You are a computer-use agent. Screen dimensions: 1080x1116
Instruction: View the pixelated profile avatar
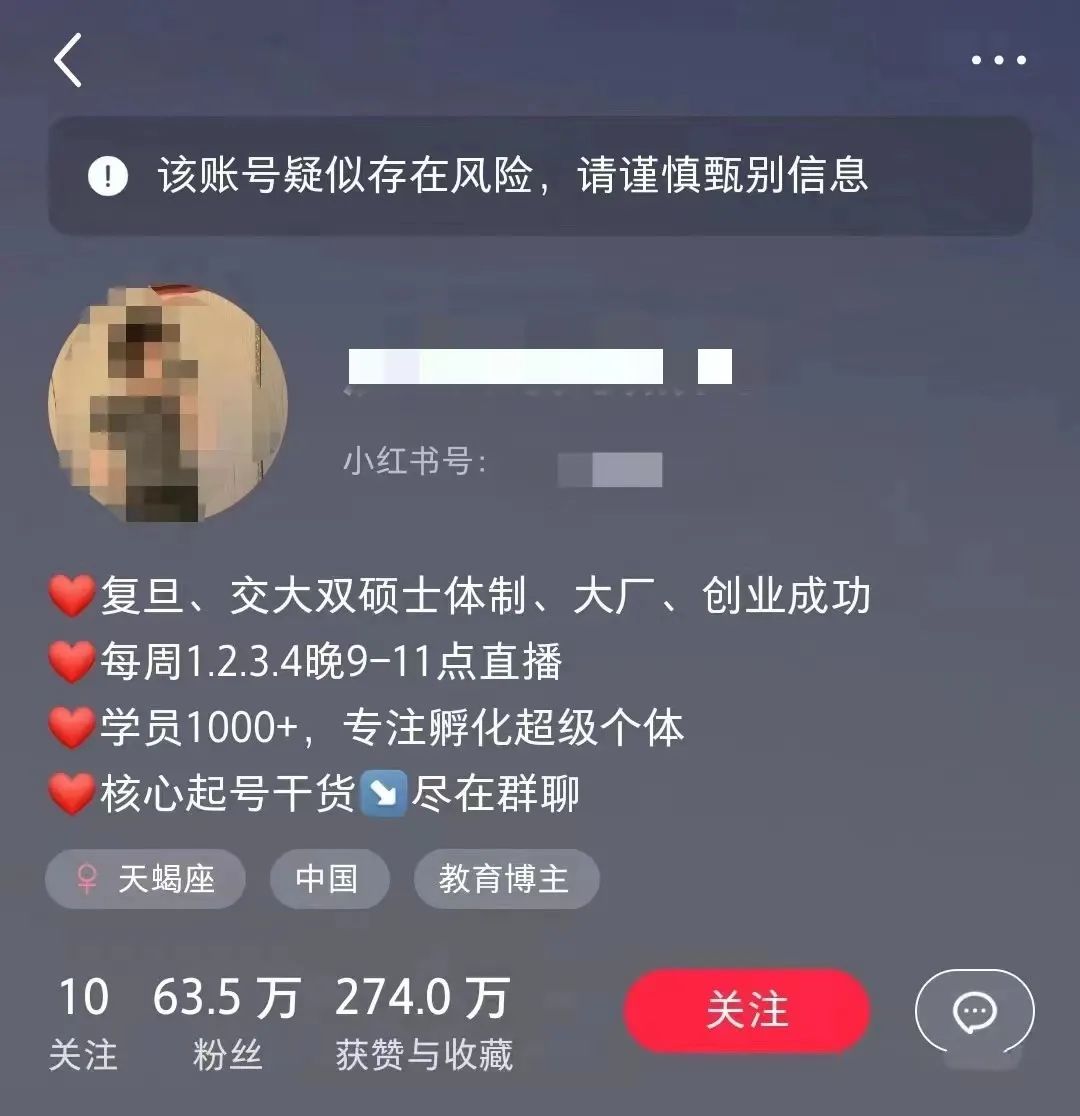click(x=168, y=404)
